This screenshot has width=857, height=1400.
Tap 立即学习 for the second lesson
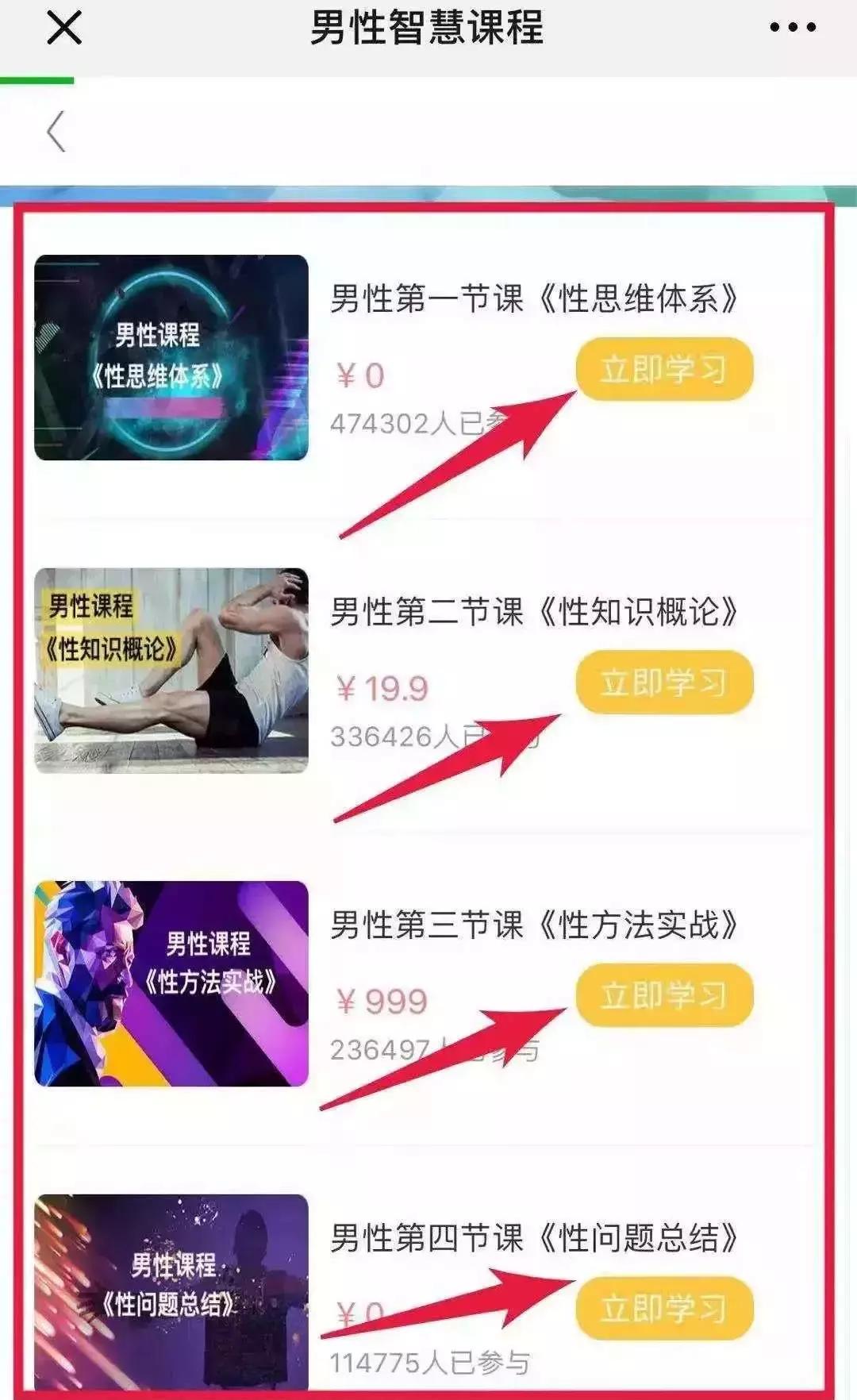pos(665,681)
